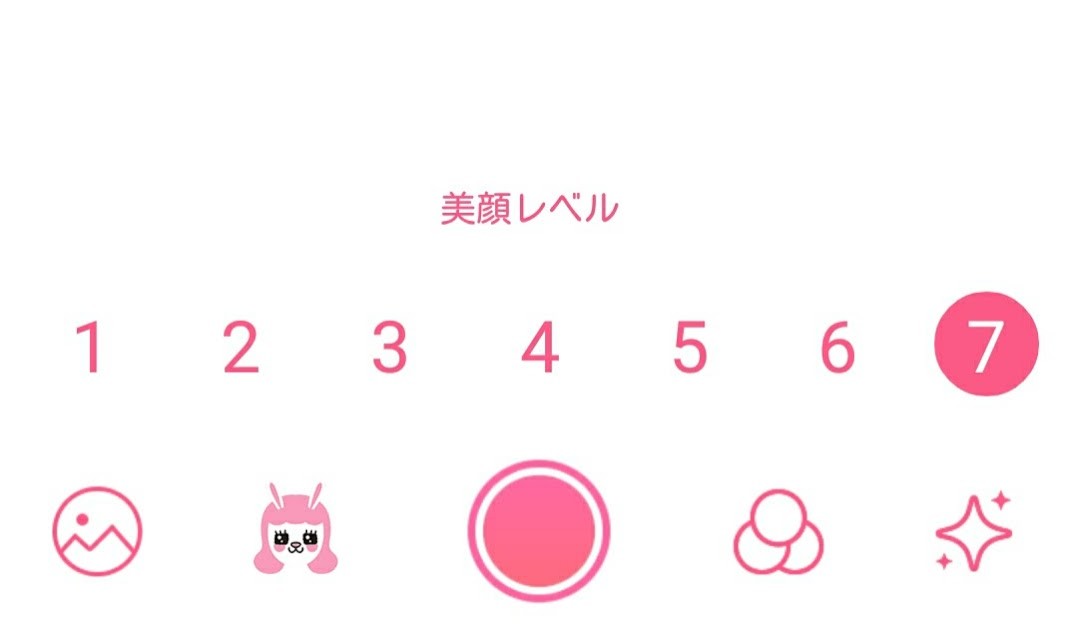Viewport: 1067px width, 631px height.
Task: Open the pink bunny character stickers
Action: 295,529
